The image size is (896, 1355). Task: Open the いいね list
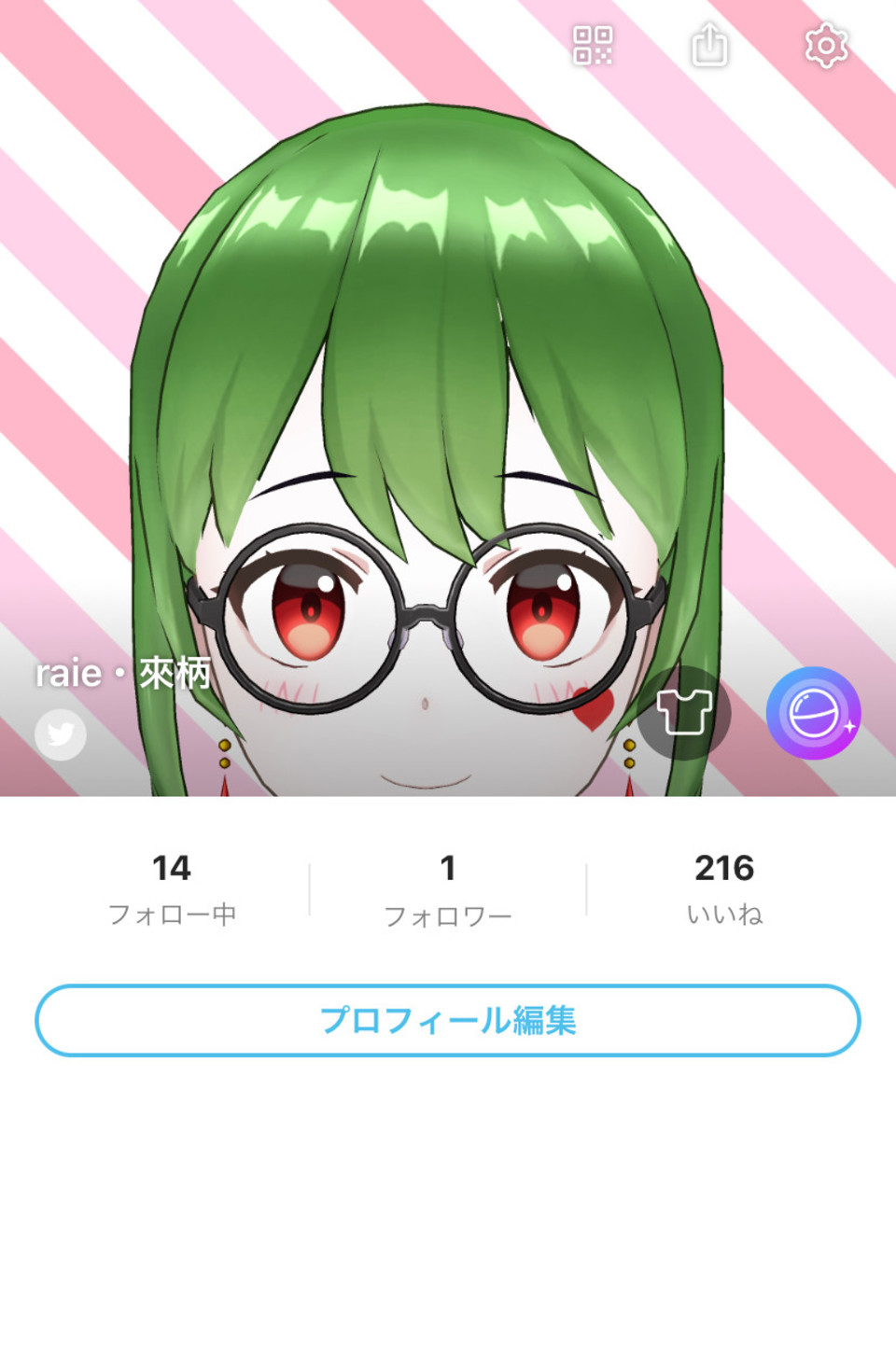(724, 888)
